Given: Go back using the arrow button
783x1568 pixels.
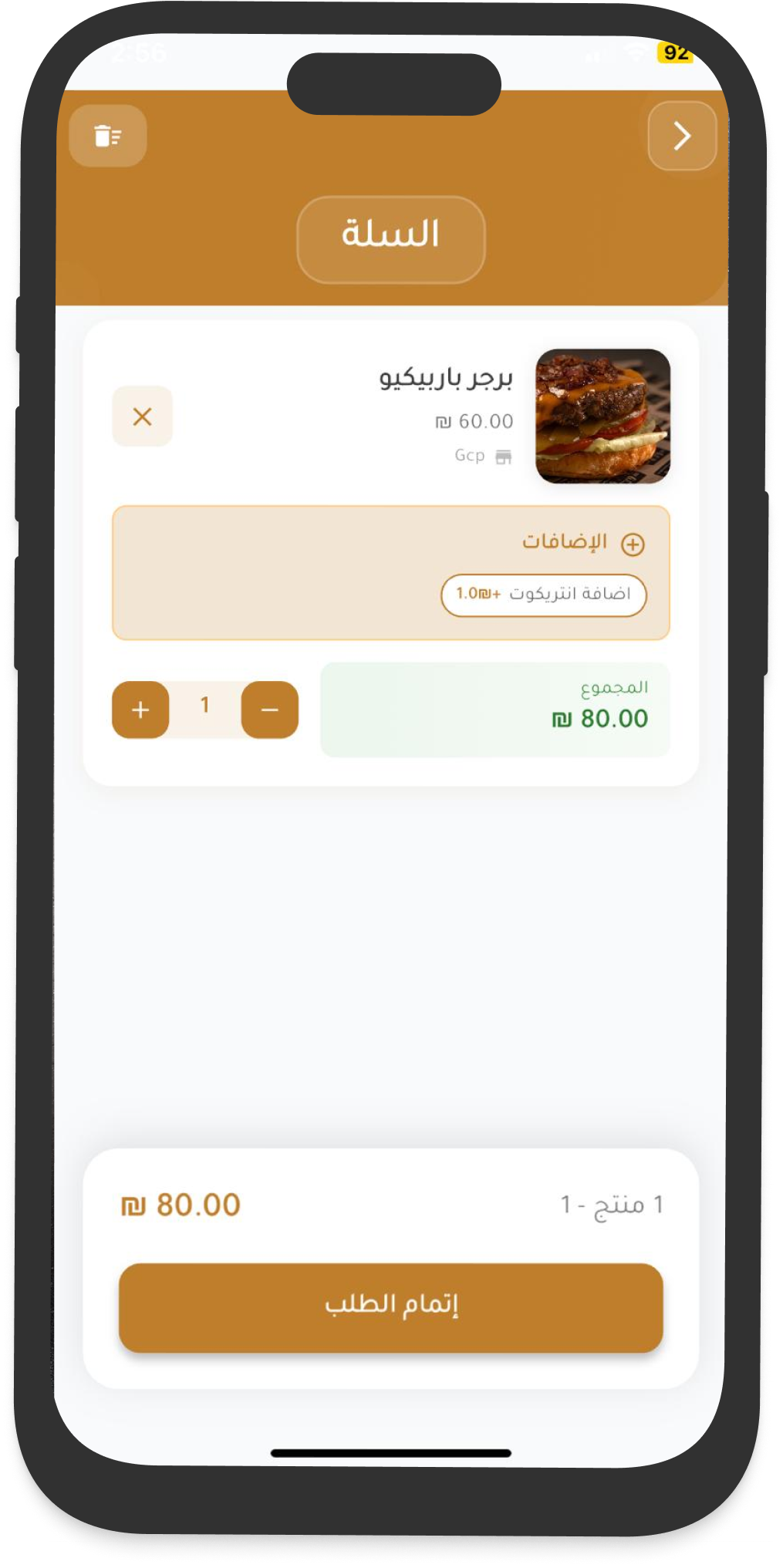Looking at the screenshot, I should 682,136.
